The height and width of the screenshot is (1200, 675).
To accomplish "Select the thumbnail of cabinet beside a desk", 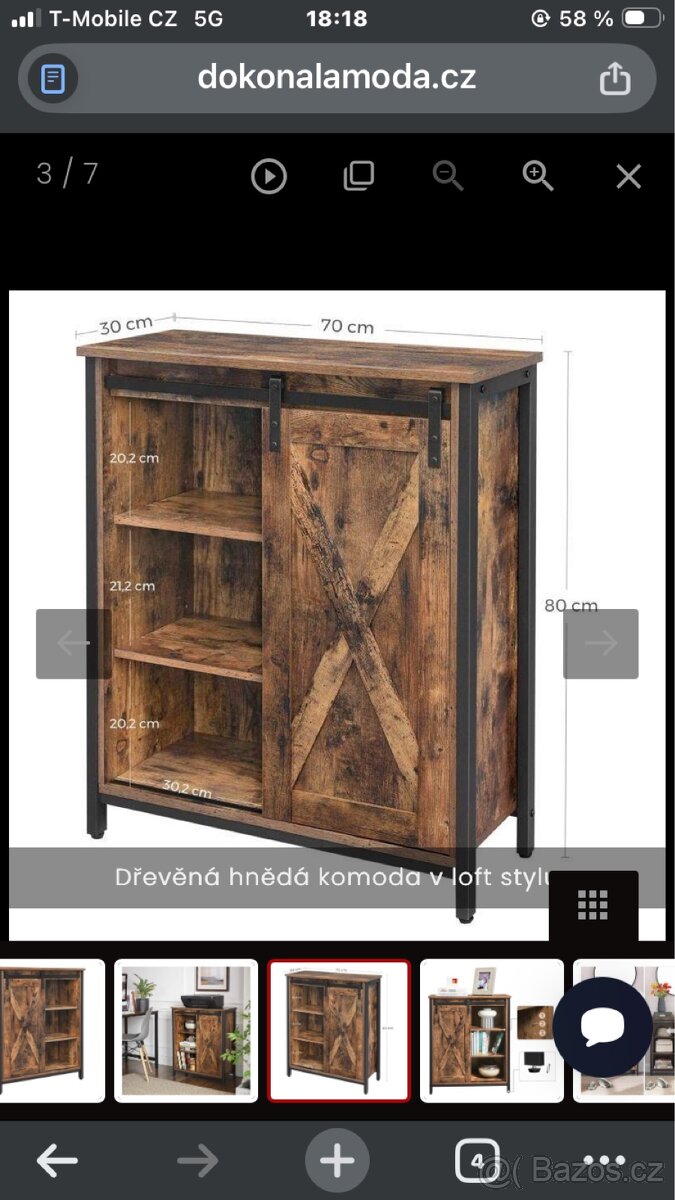I will pyautogui.click(x=186, y=1031).
